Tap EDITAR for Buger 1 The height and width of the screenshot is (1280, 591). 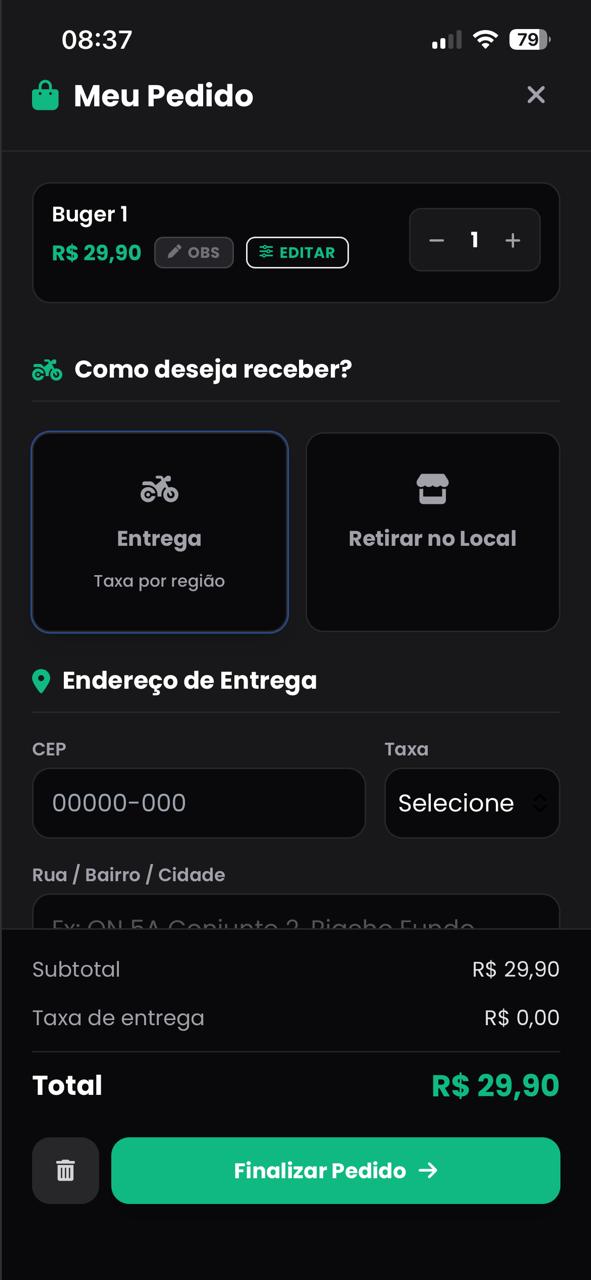pyautogui.click(x=297, y=253)
